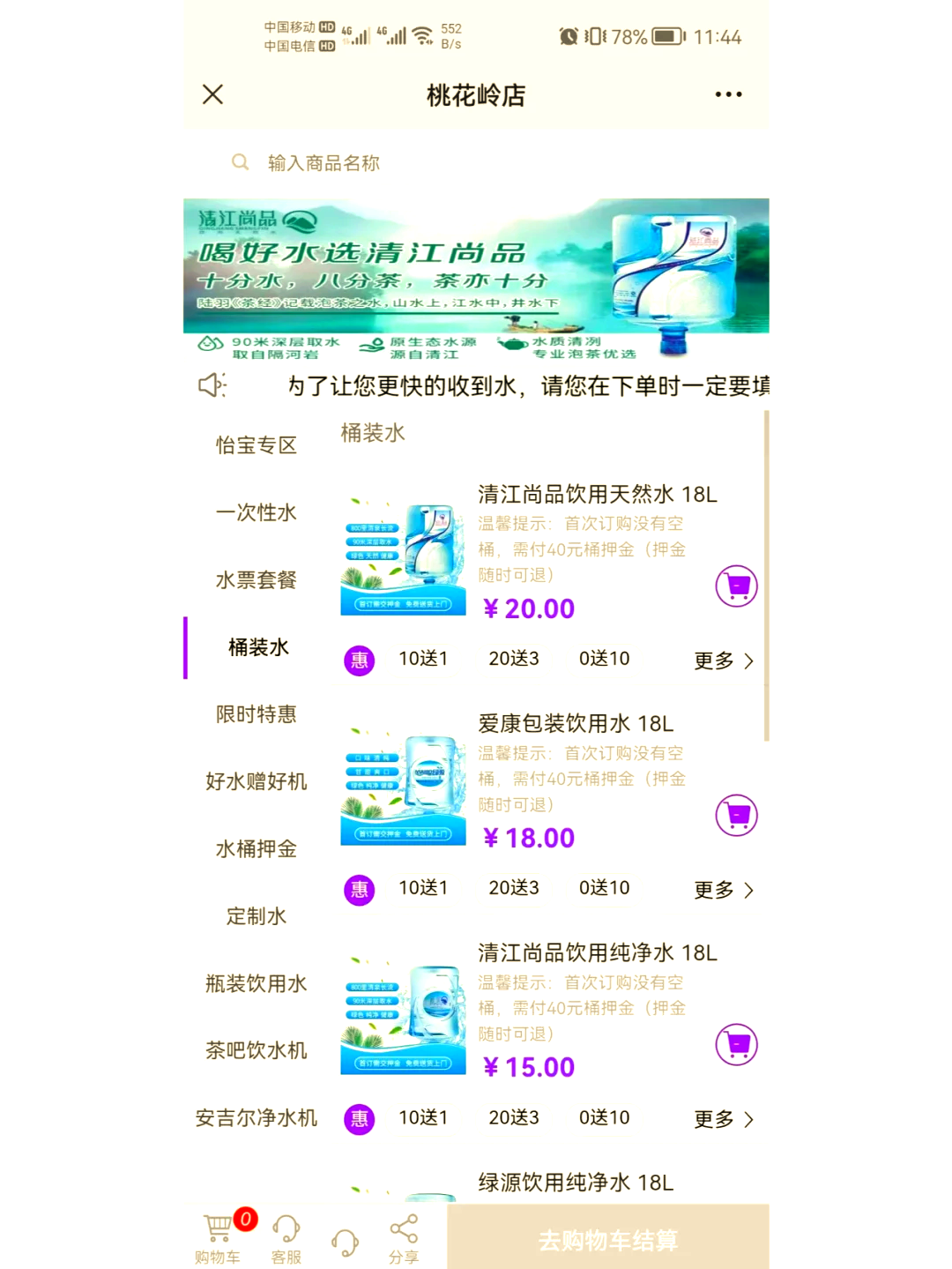Open the three-dot overflow menu

click(x=728, y=94)
